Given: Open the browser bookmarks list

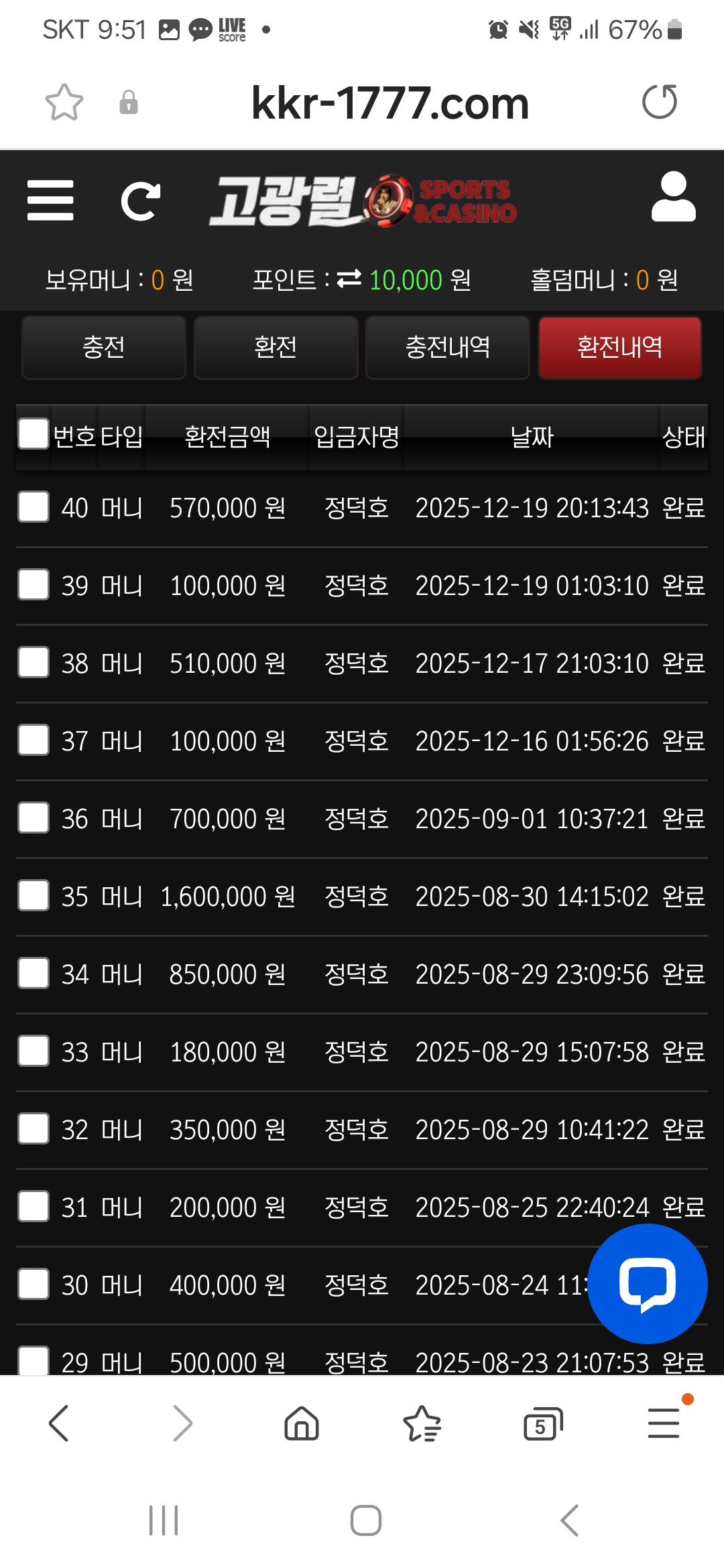Looking at the screenshot, I should (422, 1423).
